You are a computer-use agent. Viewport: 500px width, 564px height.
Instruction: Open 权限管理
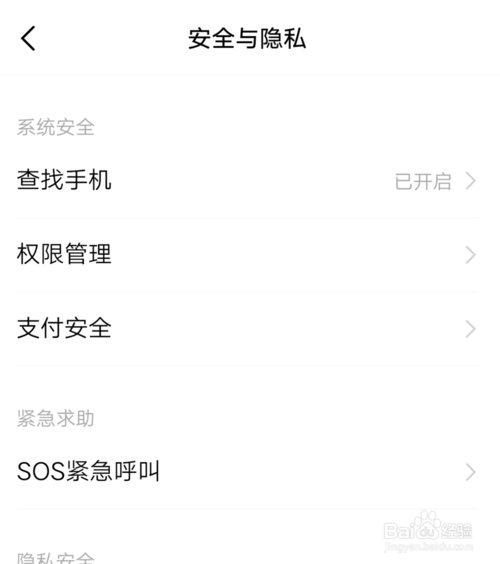pyautogui.click(x=247, y=255)
